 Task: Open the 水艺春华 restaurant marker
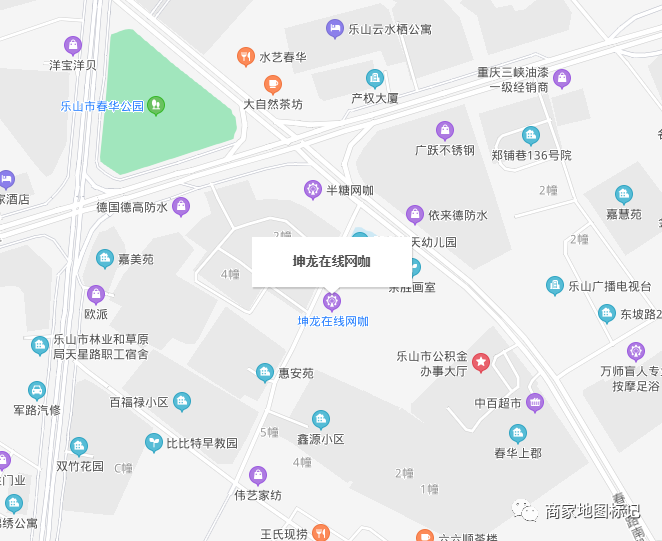pos(245,57)
